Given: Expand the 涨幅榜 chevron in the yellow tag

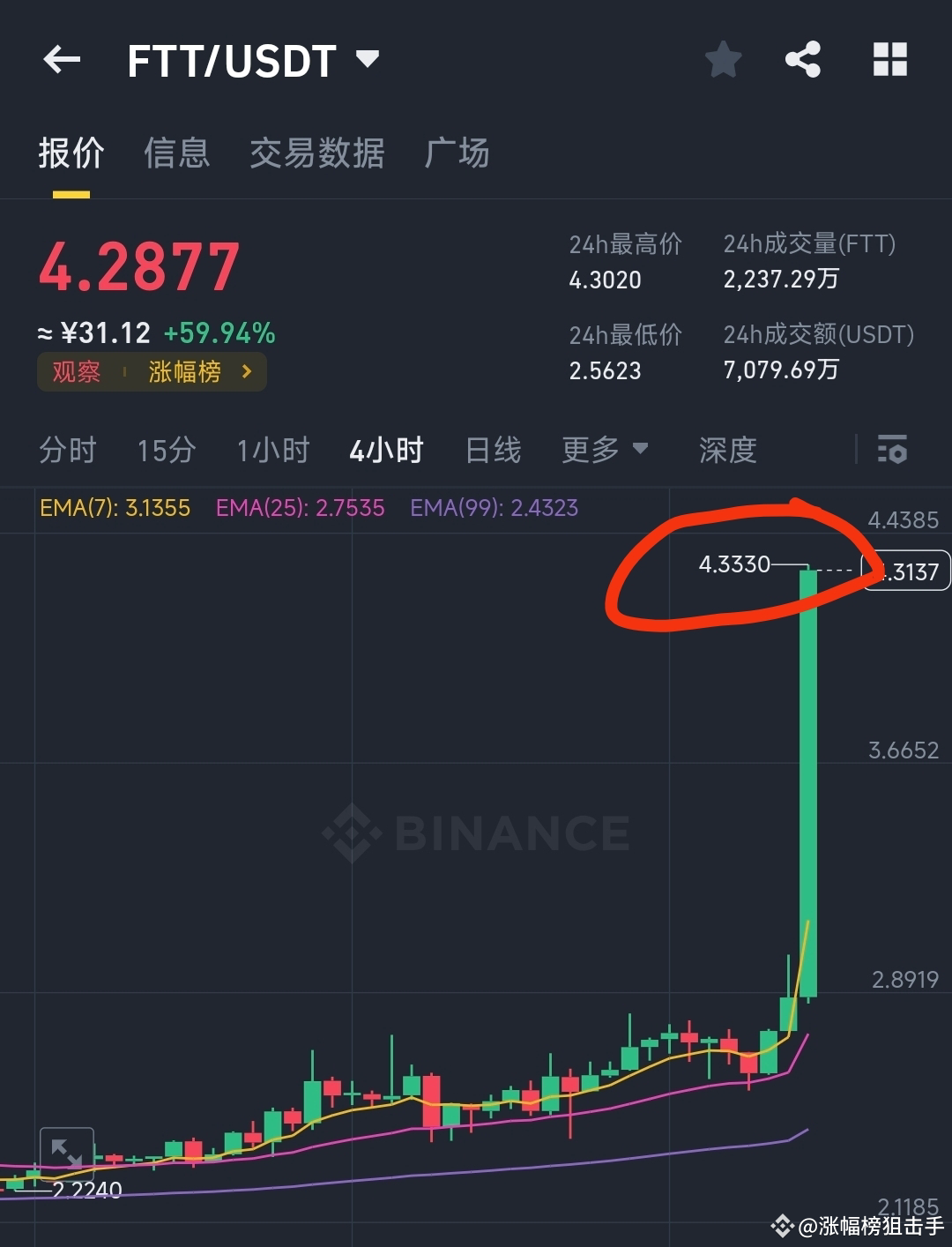Looking at the screenshot, I should (x=247, y=371).
